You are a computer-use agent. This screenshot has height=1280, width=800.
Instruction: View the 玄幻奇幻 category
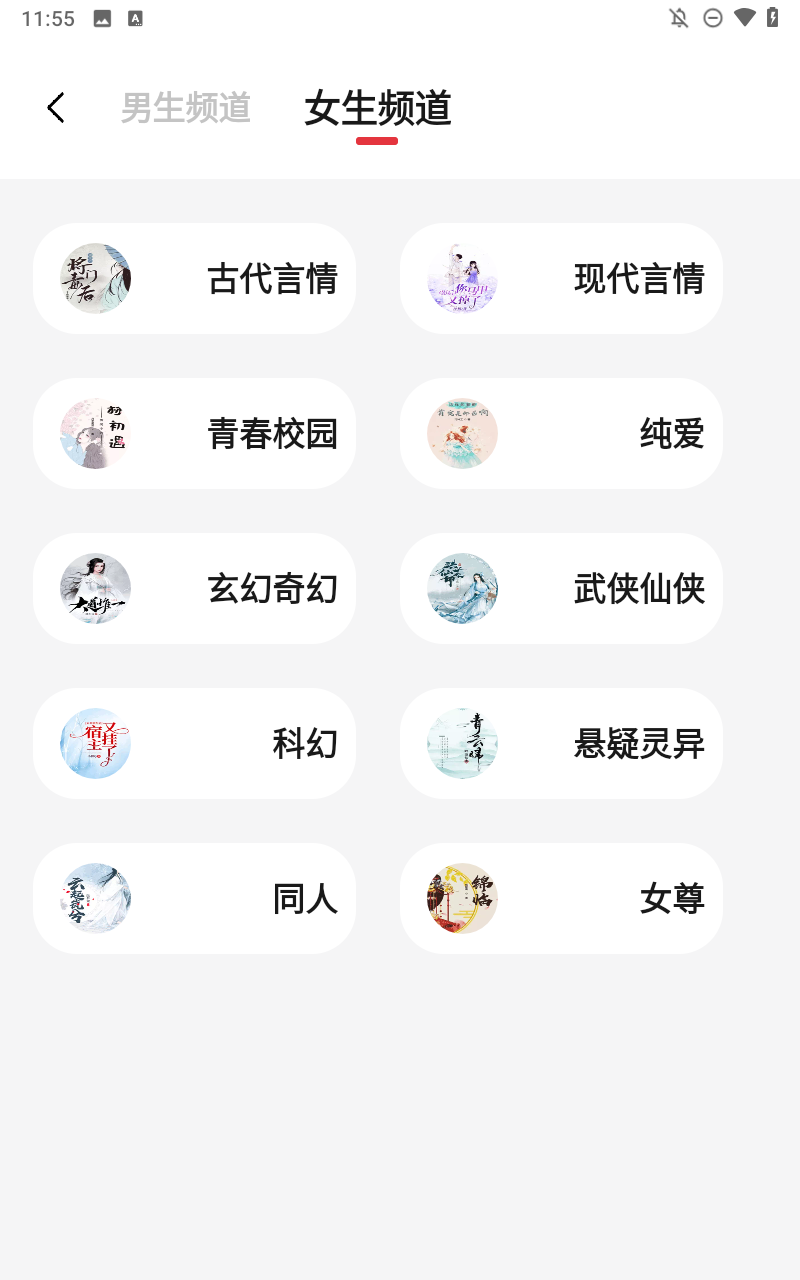[195, 588]
